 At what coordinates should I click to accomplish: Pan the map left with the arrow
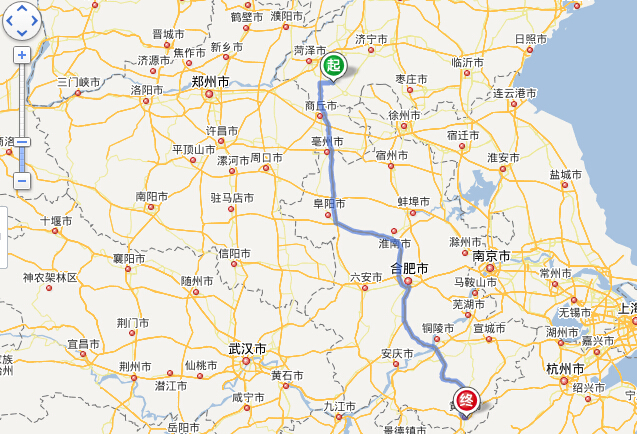click(10, 20)
